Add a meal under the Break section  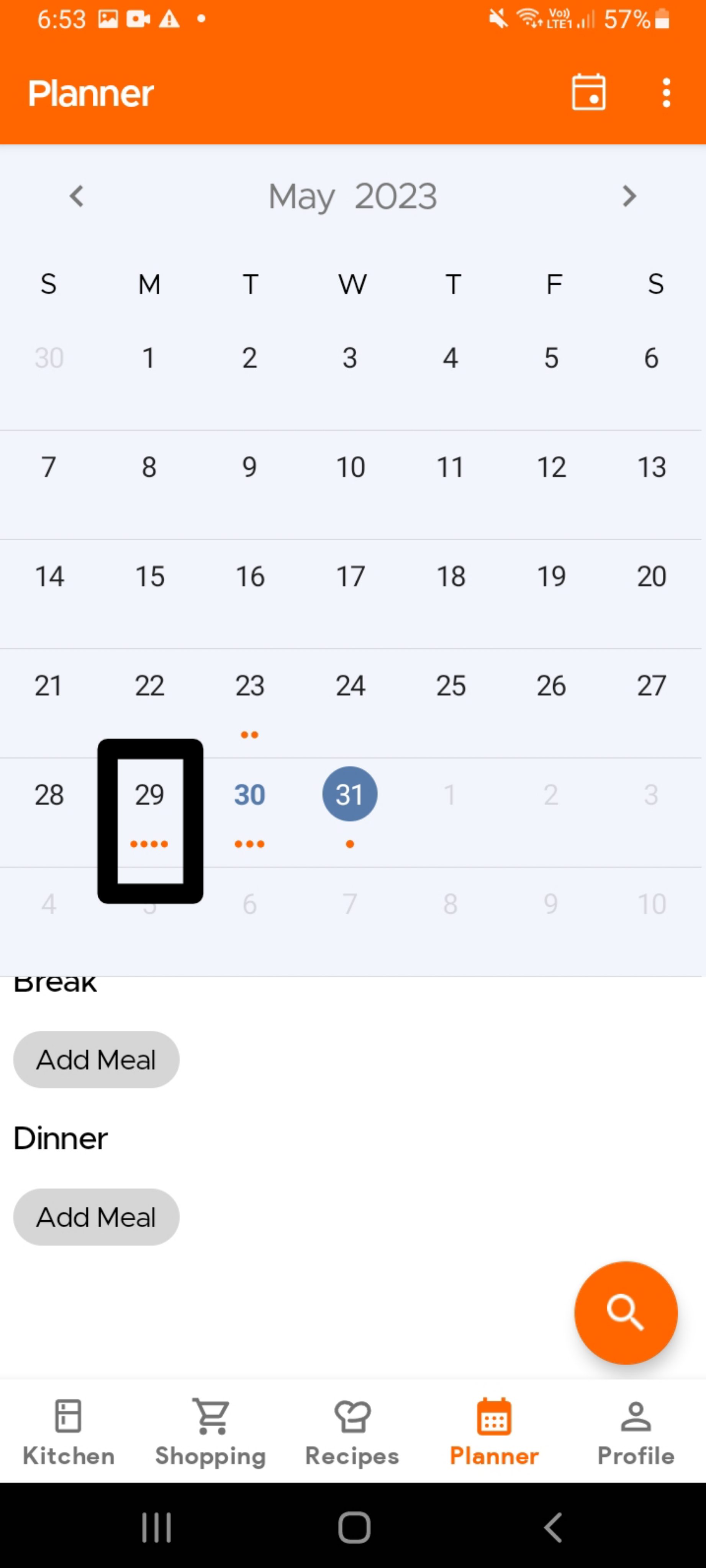point(96,1060)
